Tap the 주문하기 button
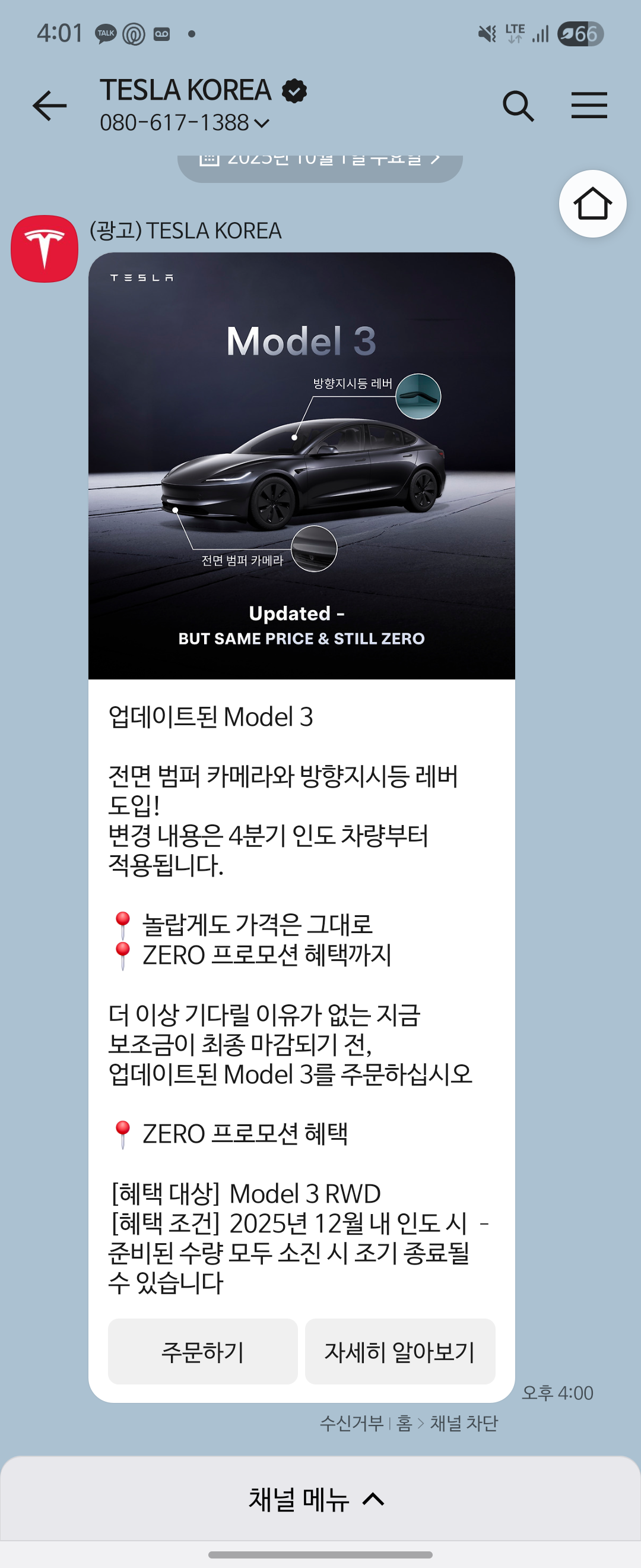This screenshot has height=1568, width=641. point(202,1352)
